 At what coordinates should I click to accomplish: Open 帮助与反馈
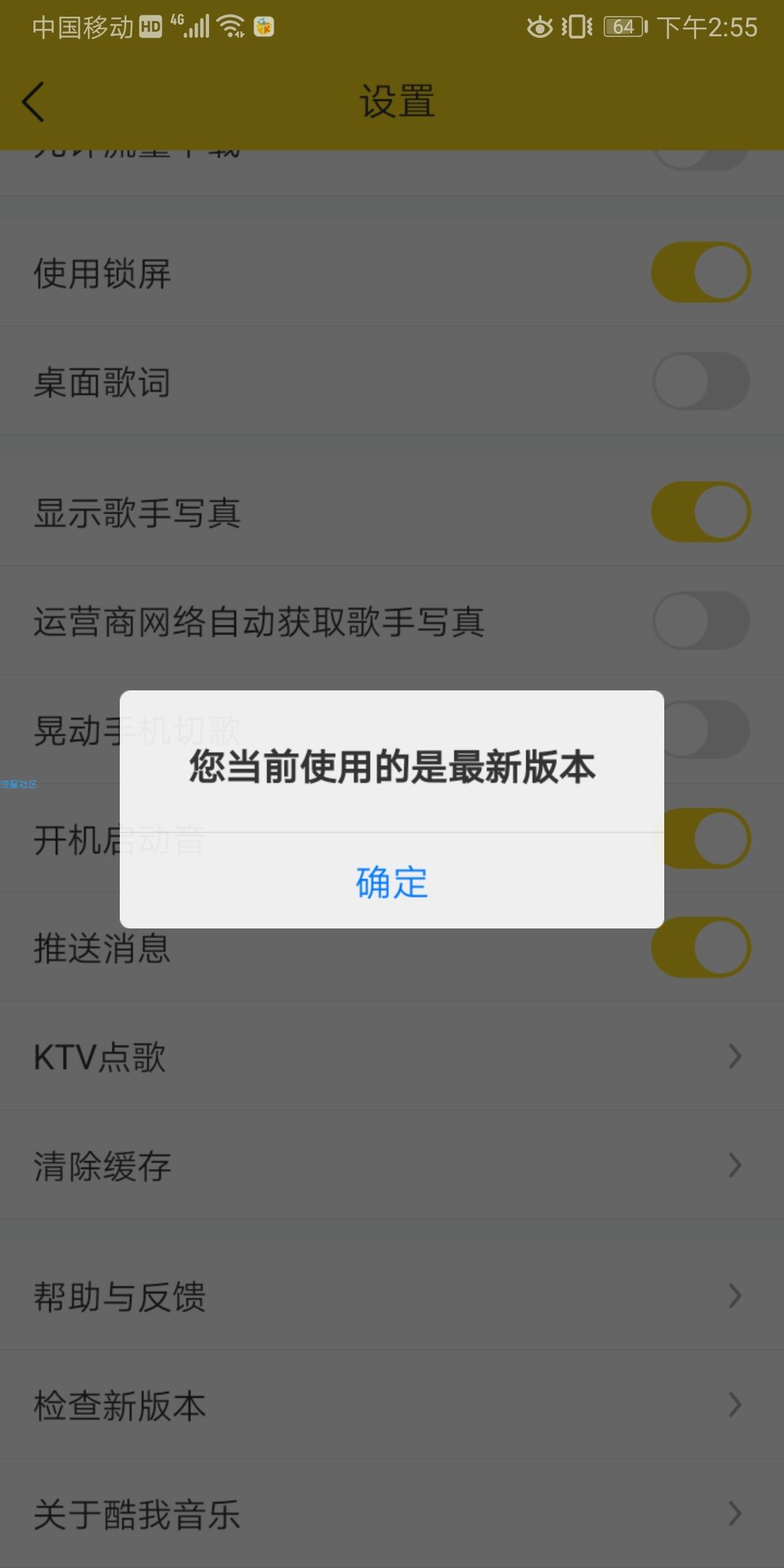coord(392,1297)
